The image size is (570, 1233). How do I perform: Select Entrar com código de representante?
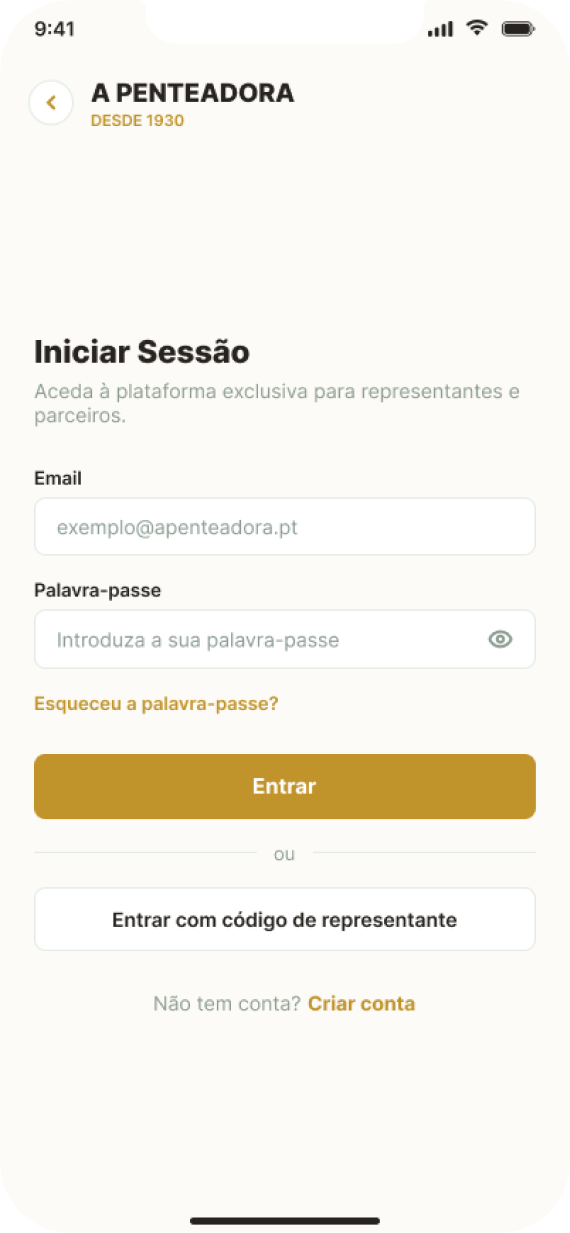pos(285,919)
